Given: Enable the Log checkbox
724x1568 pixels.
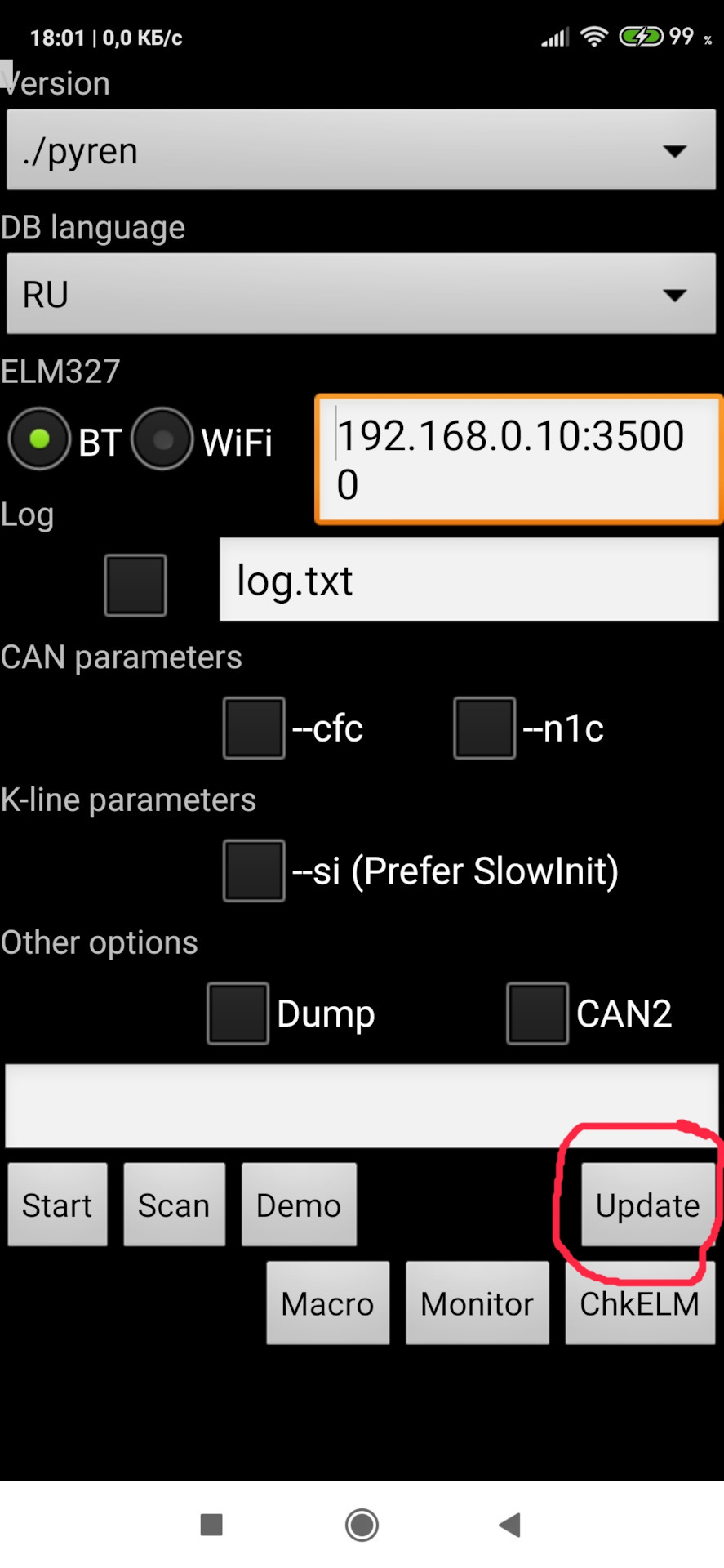Looking at the screenshot, I should [x=135, y=585].
